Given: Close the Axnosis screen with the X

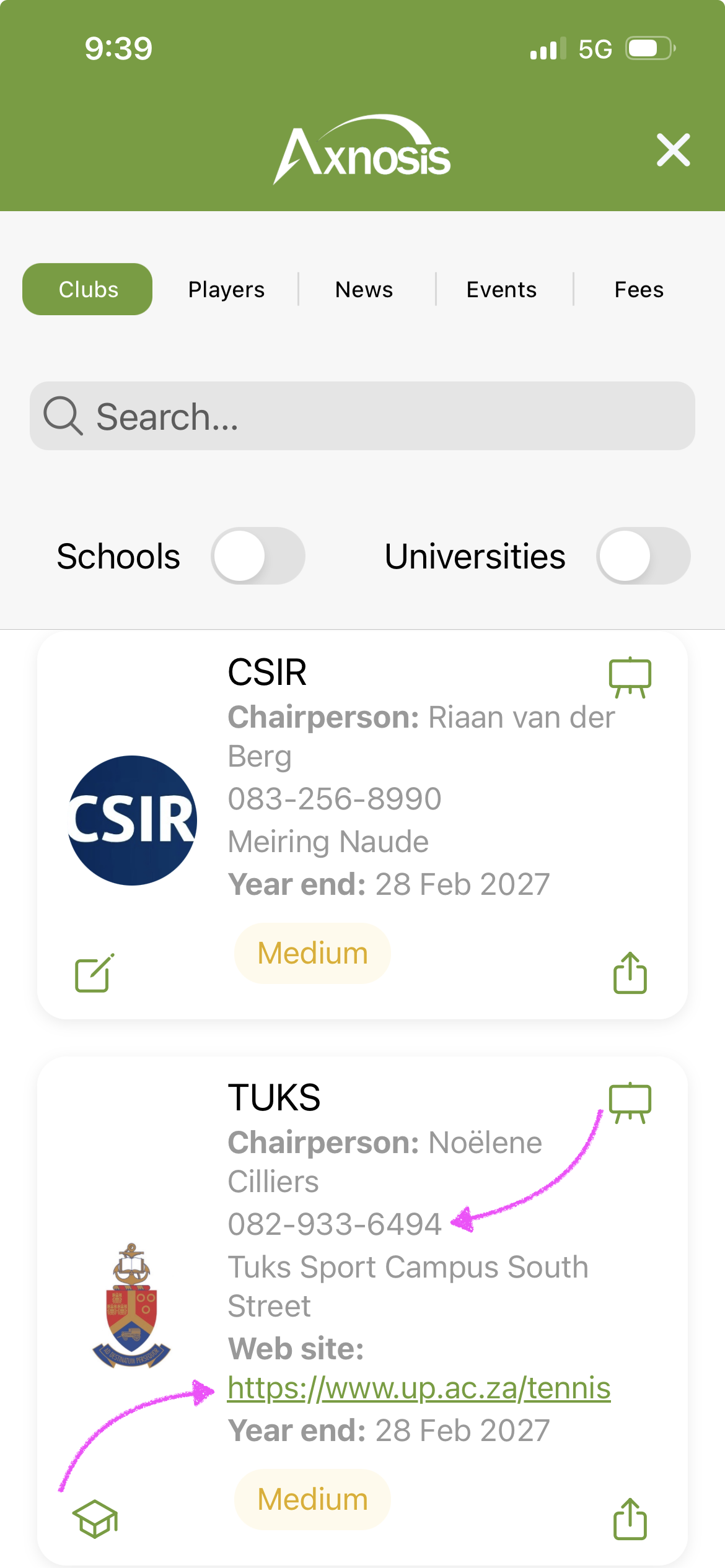Looking at the screenshot, I should point(673,150).
